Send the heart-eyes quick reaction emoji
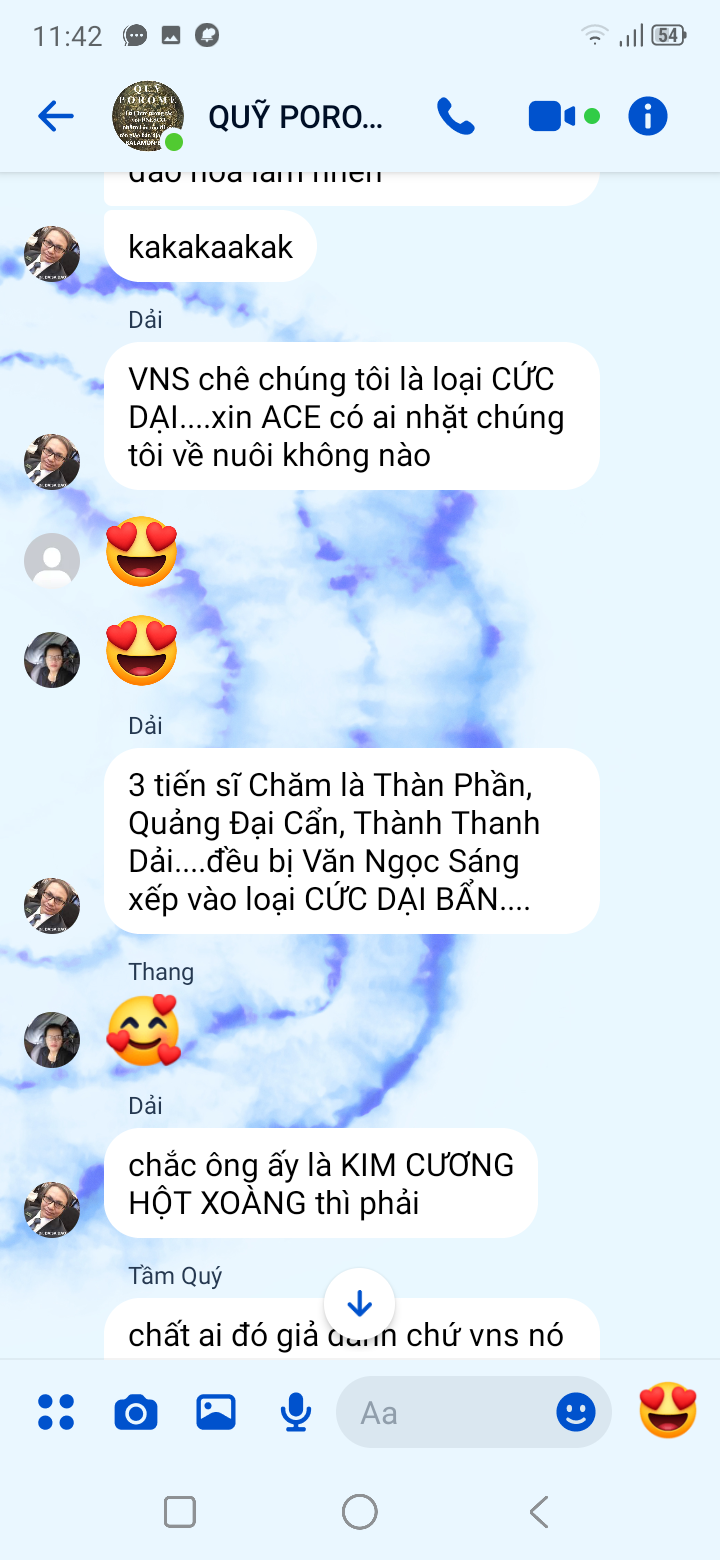Screen dimensions: 720x1560 (667, 1410)
